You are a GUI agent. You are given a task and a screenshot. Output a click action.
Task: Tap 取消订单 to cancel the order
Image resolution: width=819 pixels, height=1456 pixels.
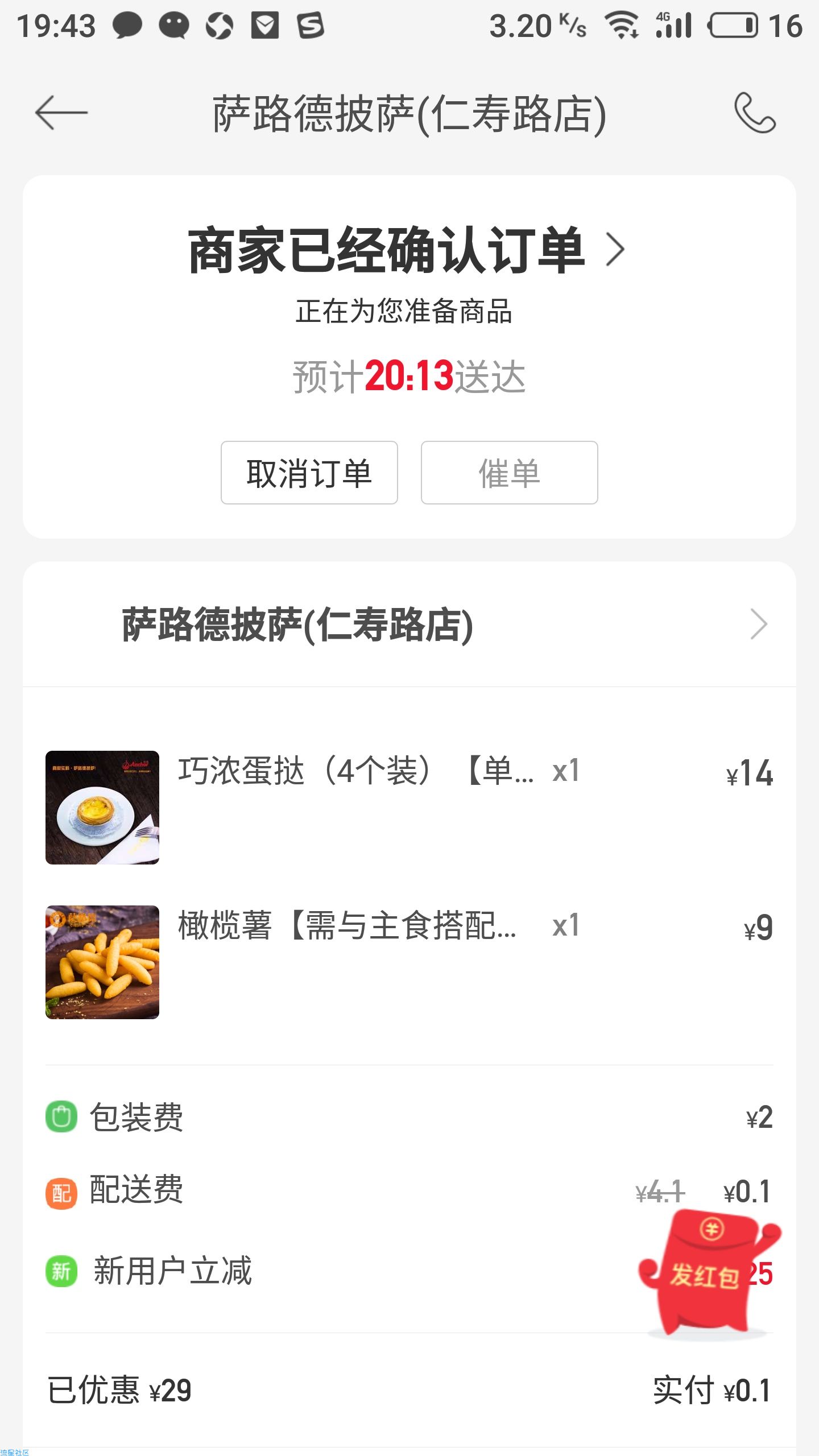309,473
